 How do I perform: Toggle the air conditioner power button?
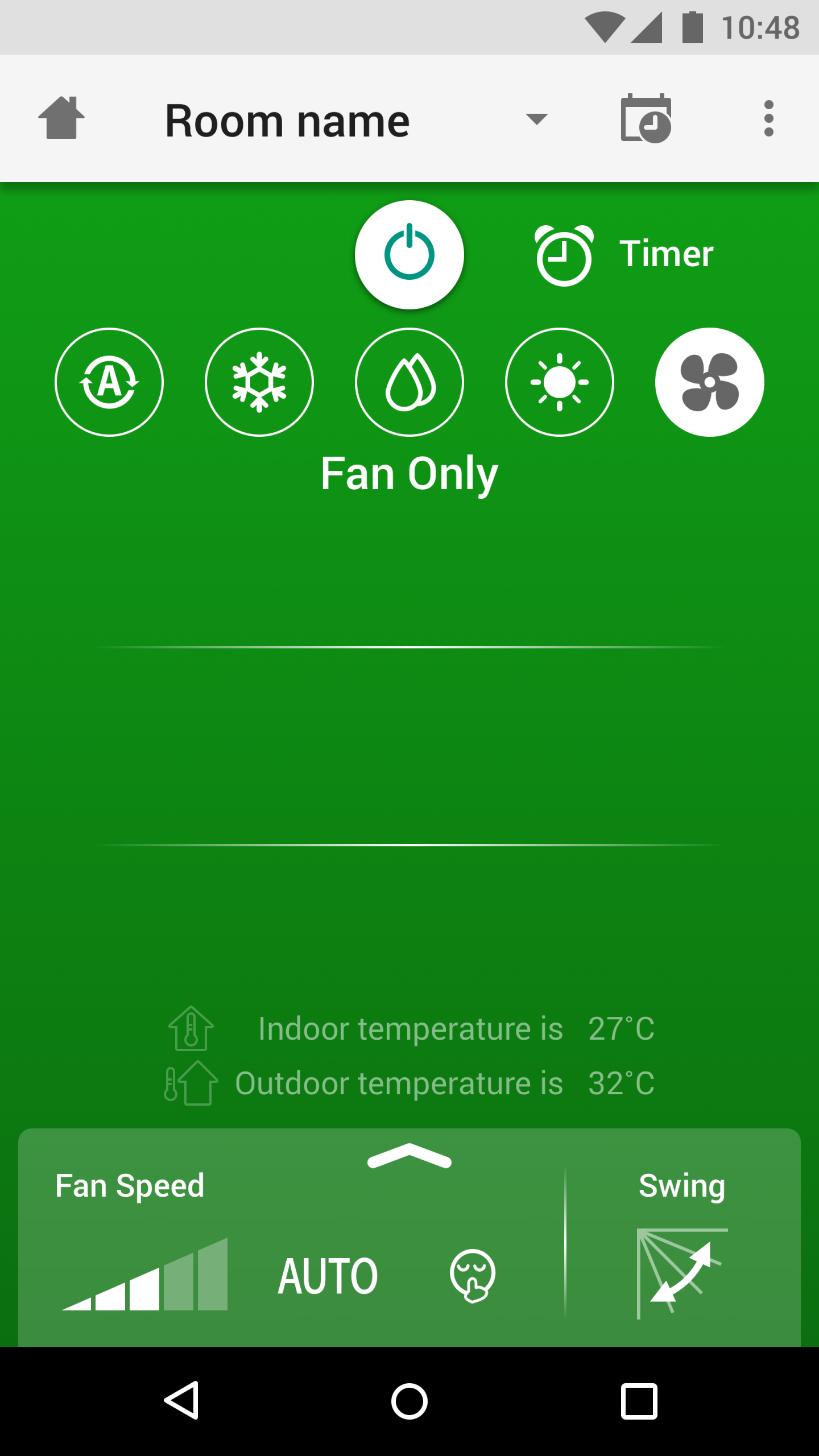[x=409, y=255]
